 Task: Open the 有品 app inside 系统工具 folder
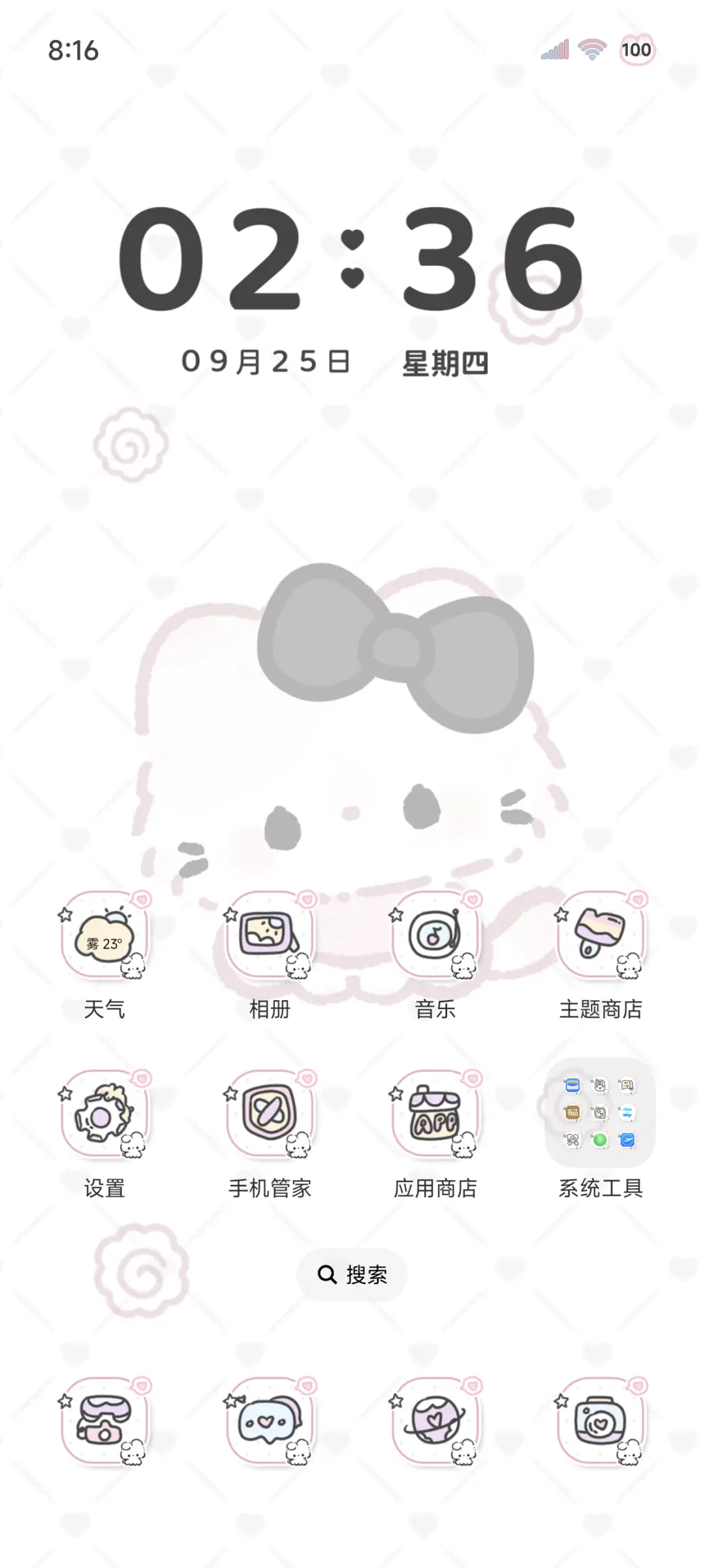pos(573,1112)
